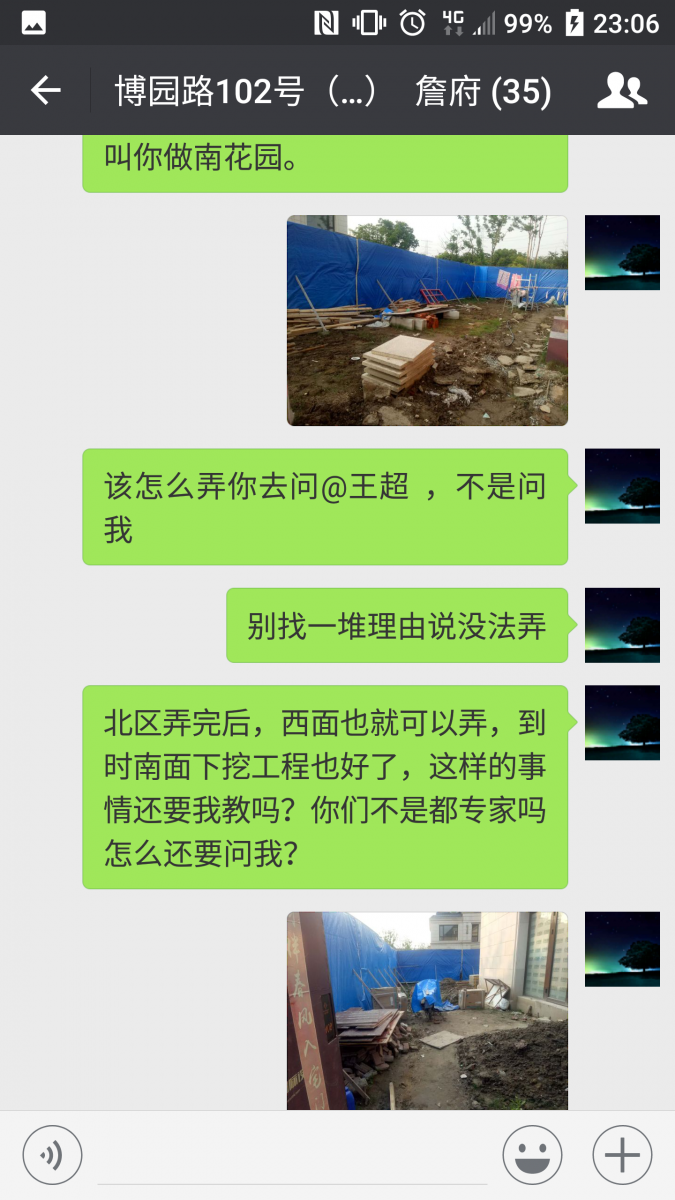Open group members and chat info
Image resolution: width=675 pixels, height=1200 pixels.
(622, 91)
